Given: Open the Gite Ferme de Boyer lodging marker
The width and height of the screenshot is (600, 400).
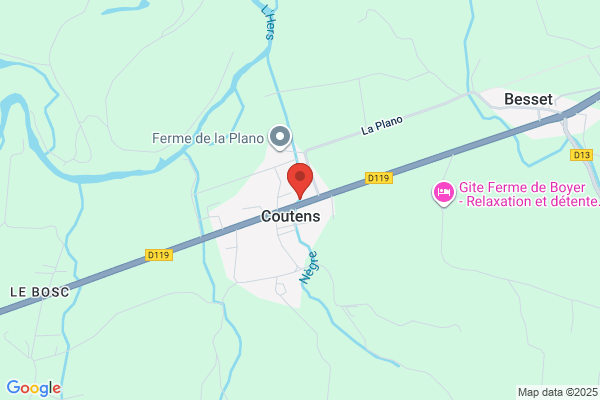Looking at the screenshot, I should tap(443, 193).
